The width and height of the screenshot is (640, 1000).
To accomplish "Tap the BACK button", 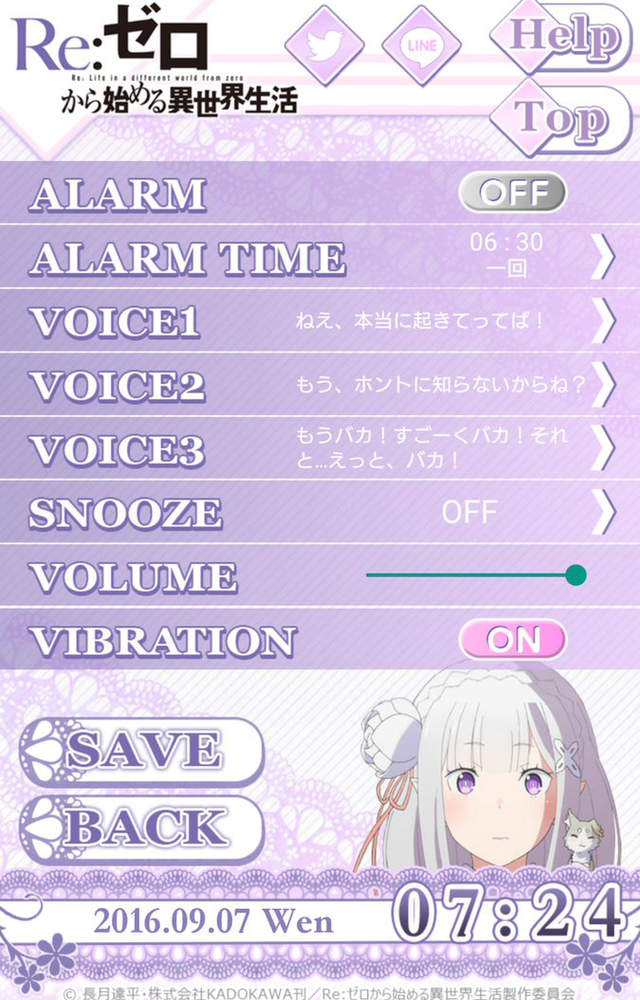I will tap(142, 828).
